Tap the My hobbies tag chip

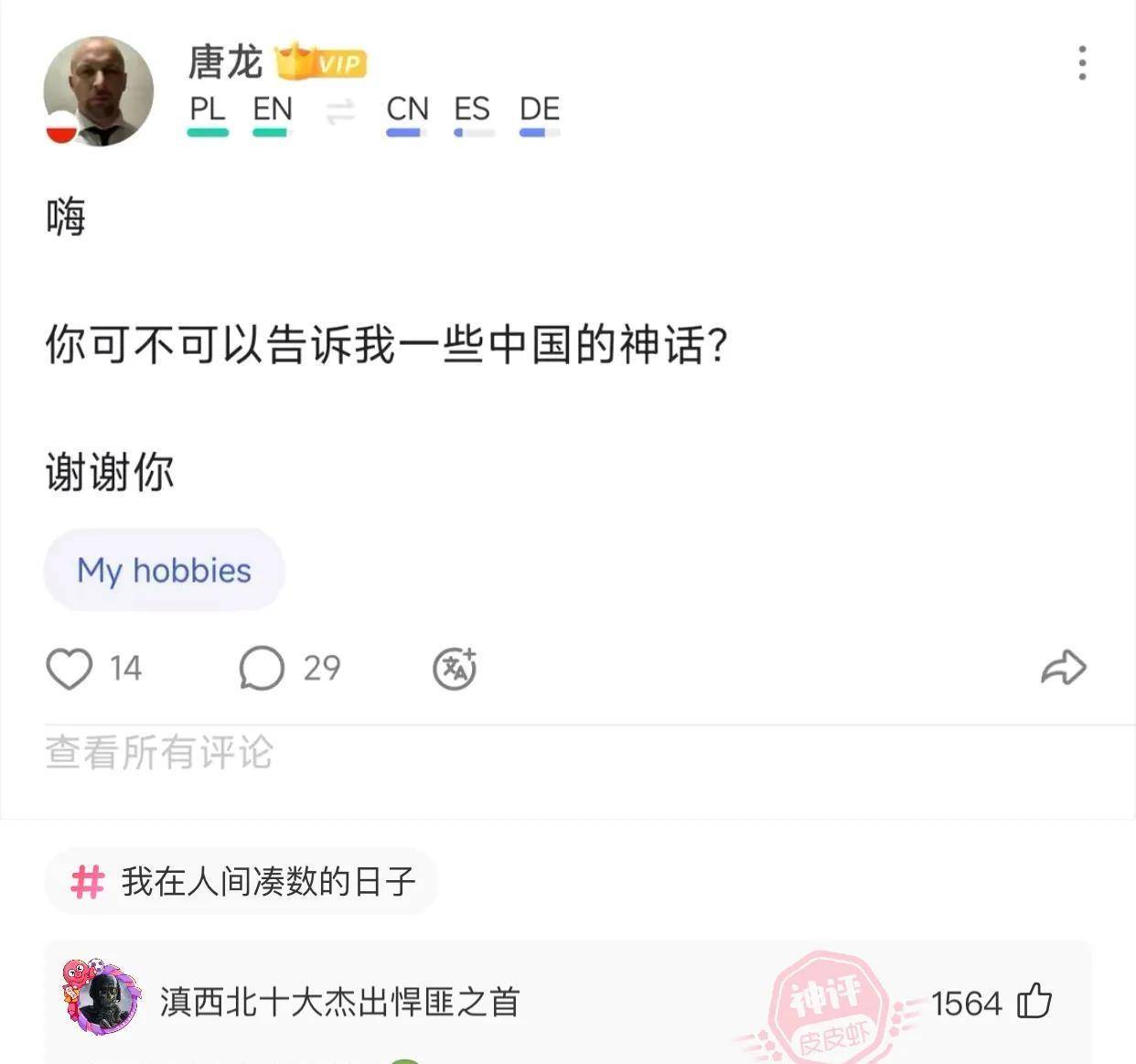coord(165,570)
